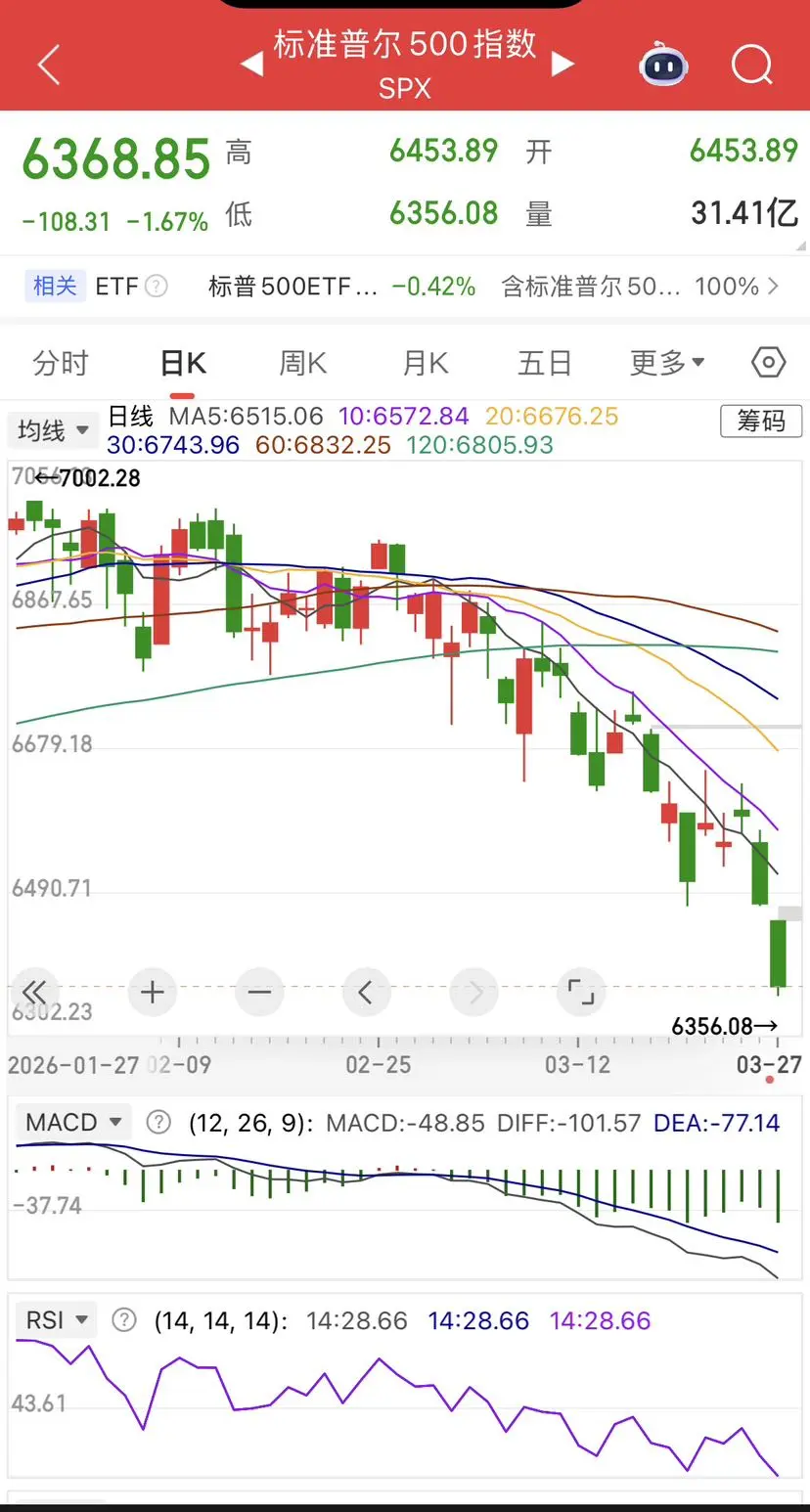The height and width of the screenshot is (1512, 810).
Task: Switch to the 五日 tab
Action: [x=544, y=364]
